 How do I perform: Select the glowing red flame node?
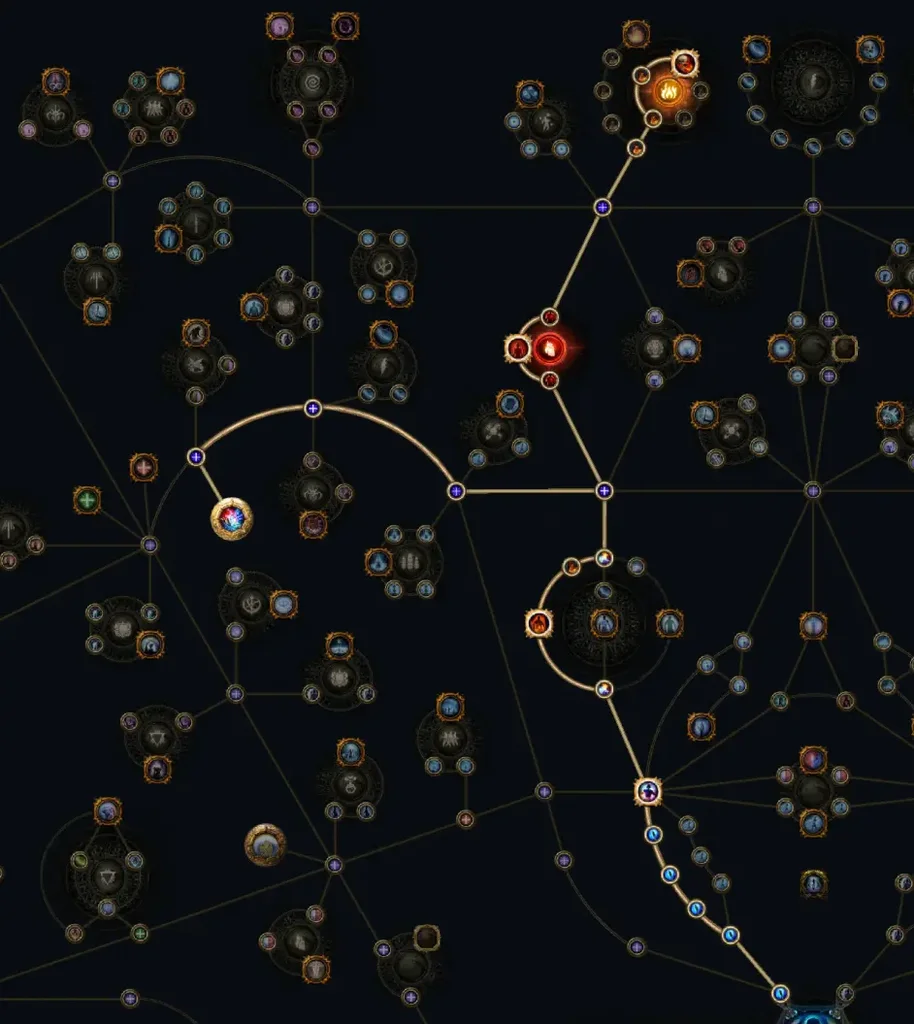549,349
